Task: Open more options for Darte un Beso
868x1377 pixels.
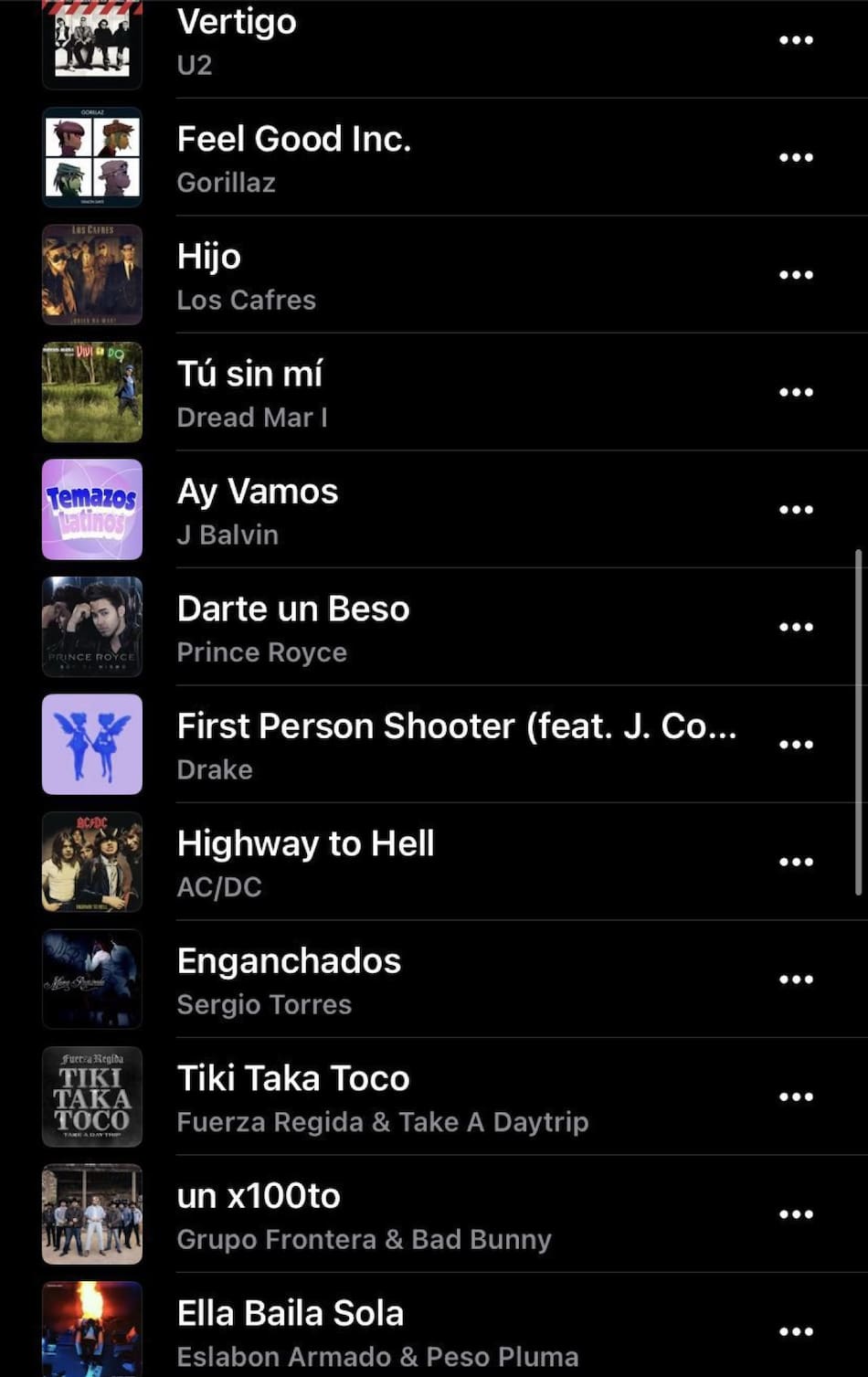Action: [796, 626]
